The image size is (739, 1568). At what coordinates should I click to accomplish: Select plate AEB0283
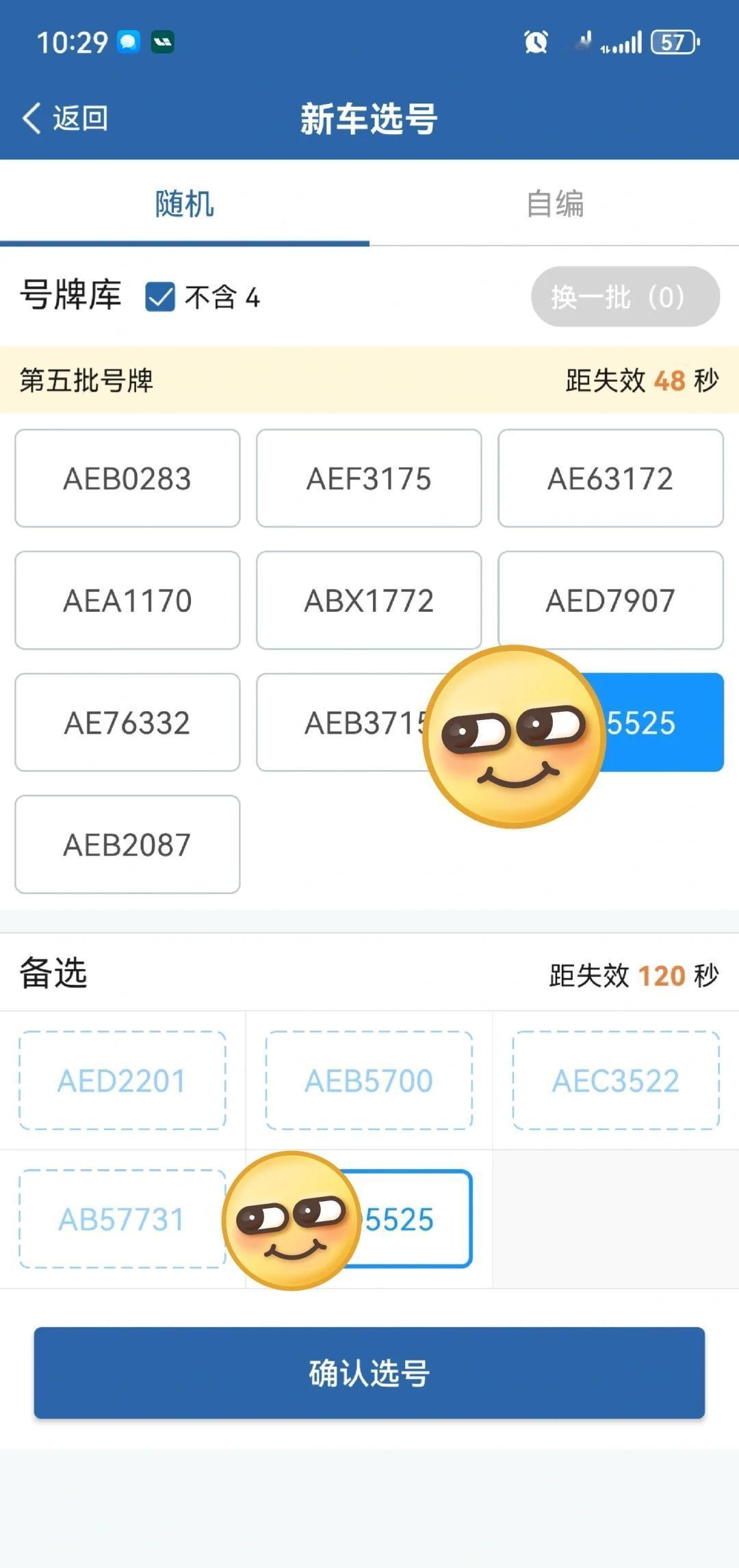click(x=127, y=478)
